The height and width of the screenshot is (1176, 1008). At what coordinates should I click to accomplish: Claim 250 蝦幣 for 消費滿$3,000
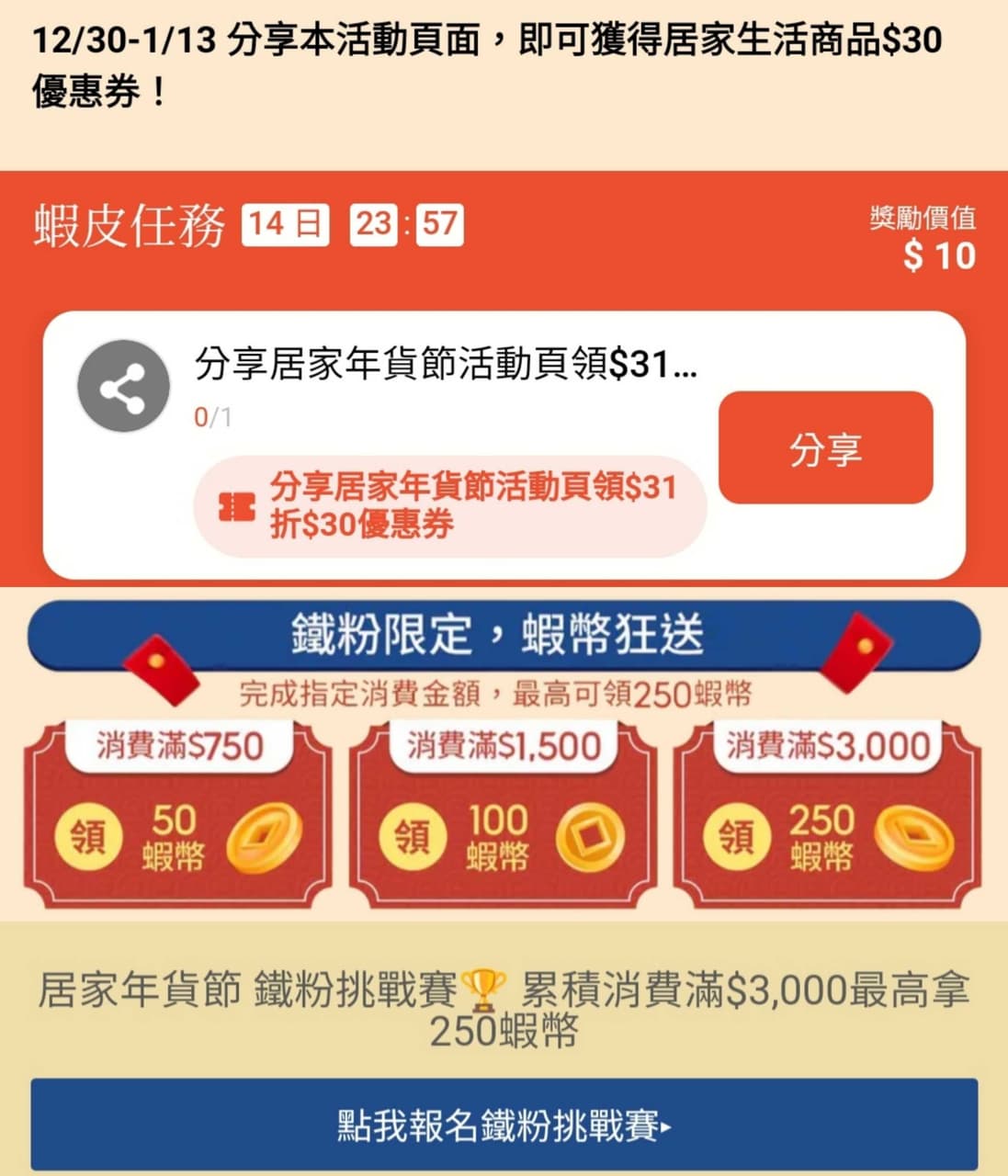(736, 837)
